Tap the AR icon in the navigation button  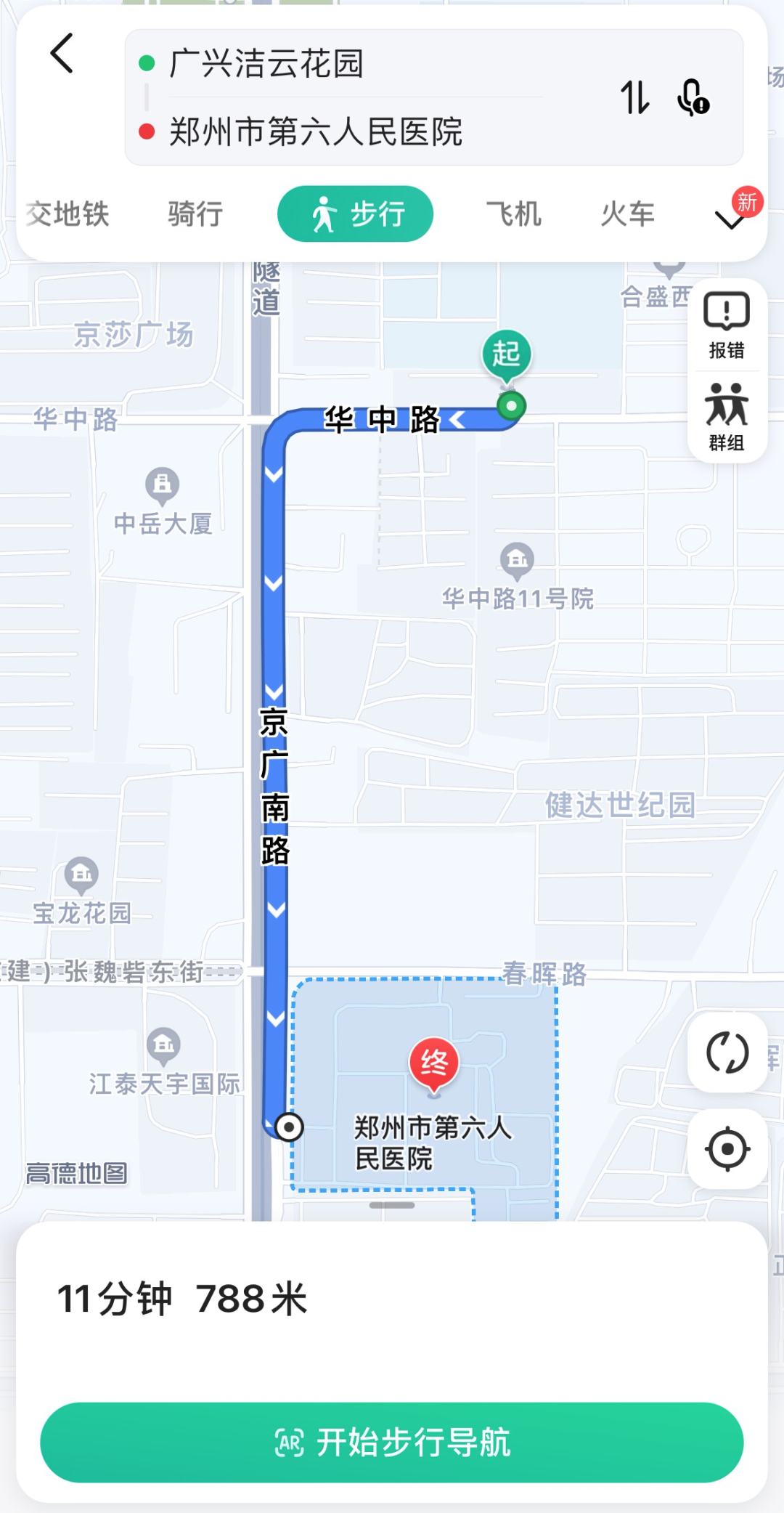[289, 1443]
